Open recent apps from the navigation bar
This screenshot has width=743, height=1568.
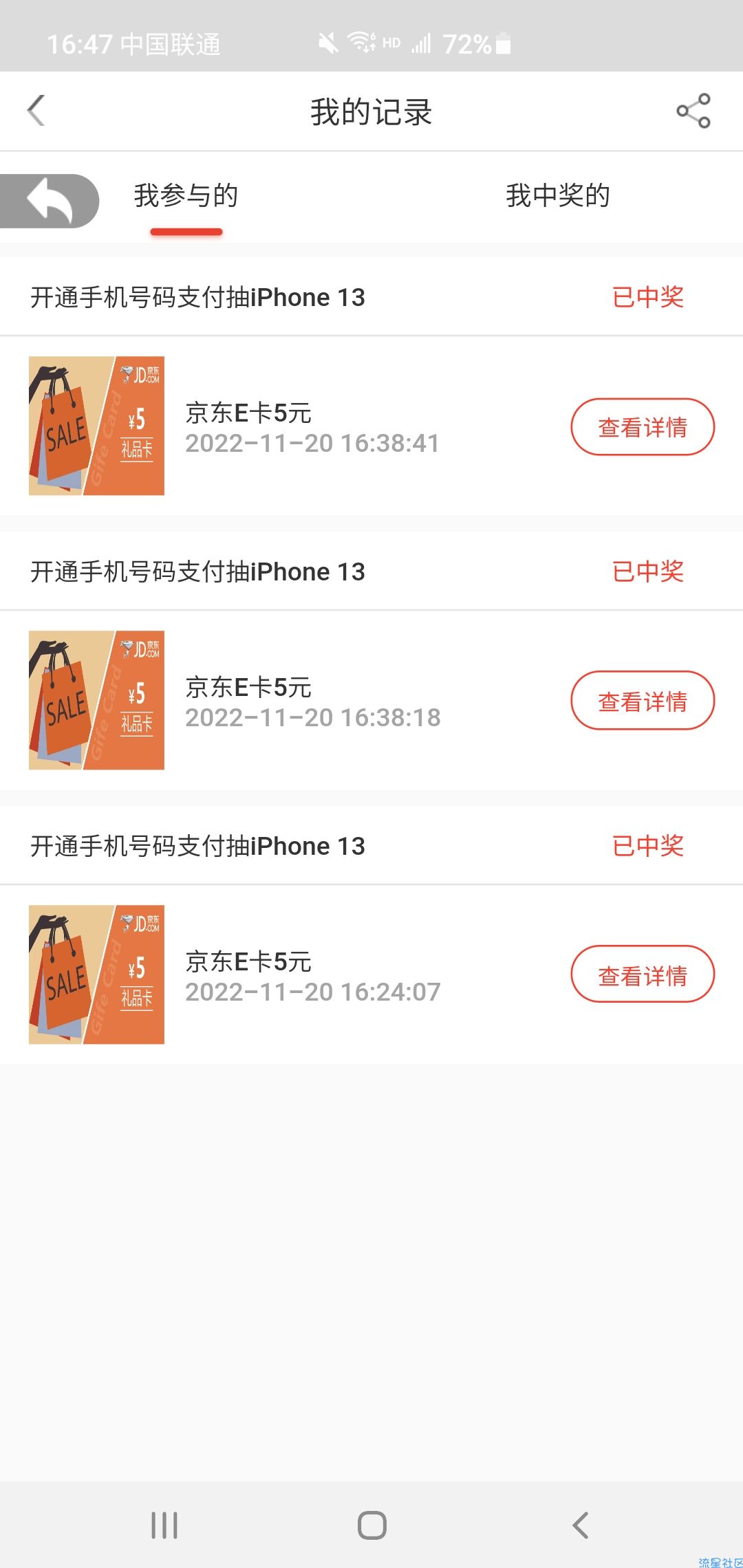164,1525
